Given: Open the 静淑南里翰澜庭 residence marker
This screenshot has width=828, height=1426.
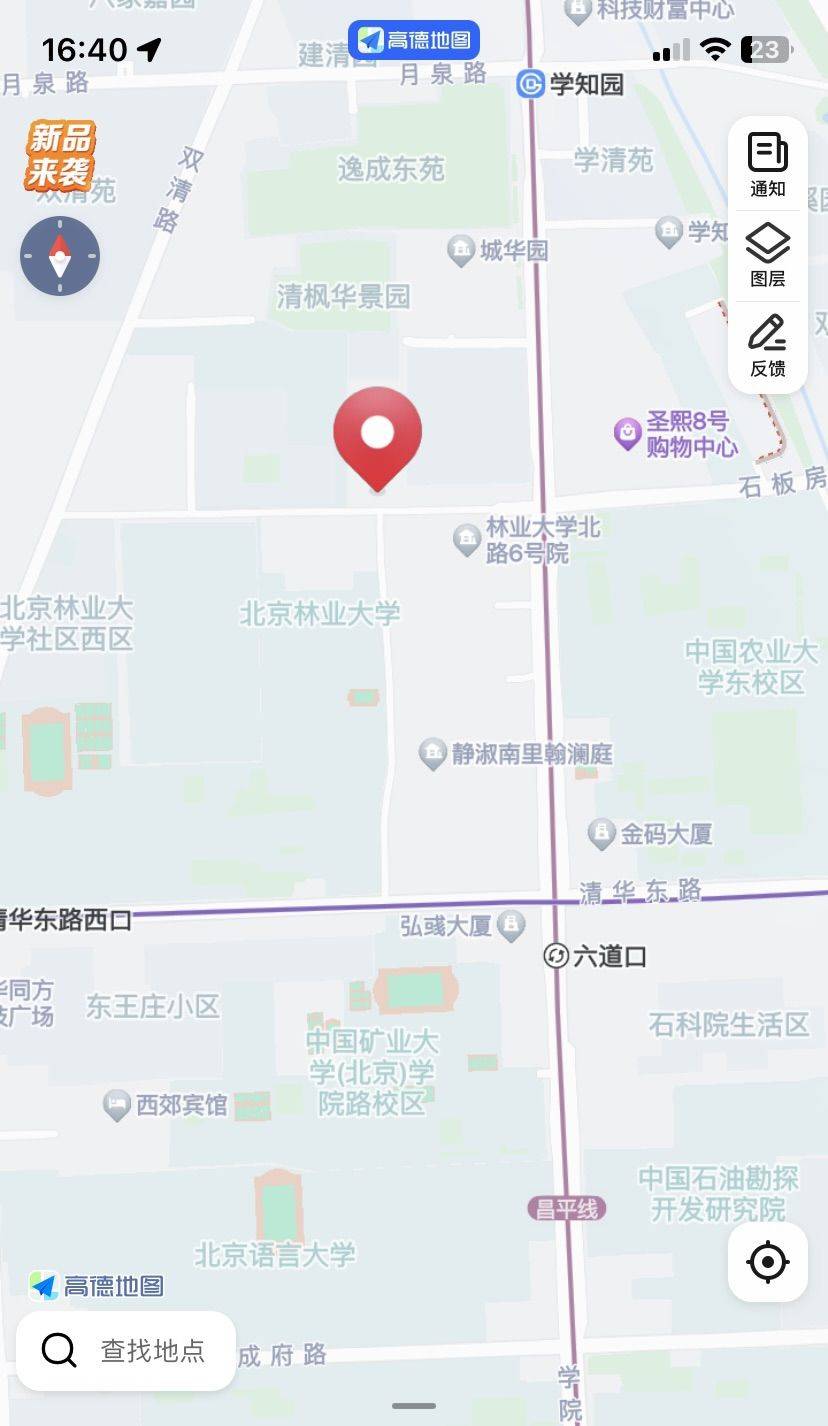Looking at the screenshot, I should pos(432,753).
